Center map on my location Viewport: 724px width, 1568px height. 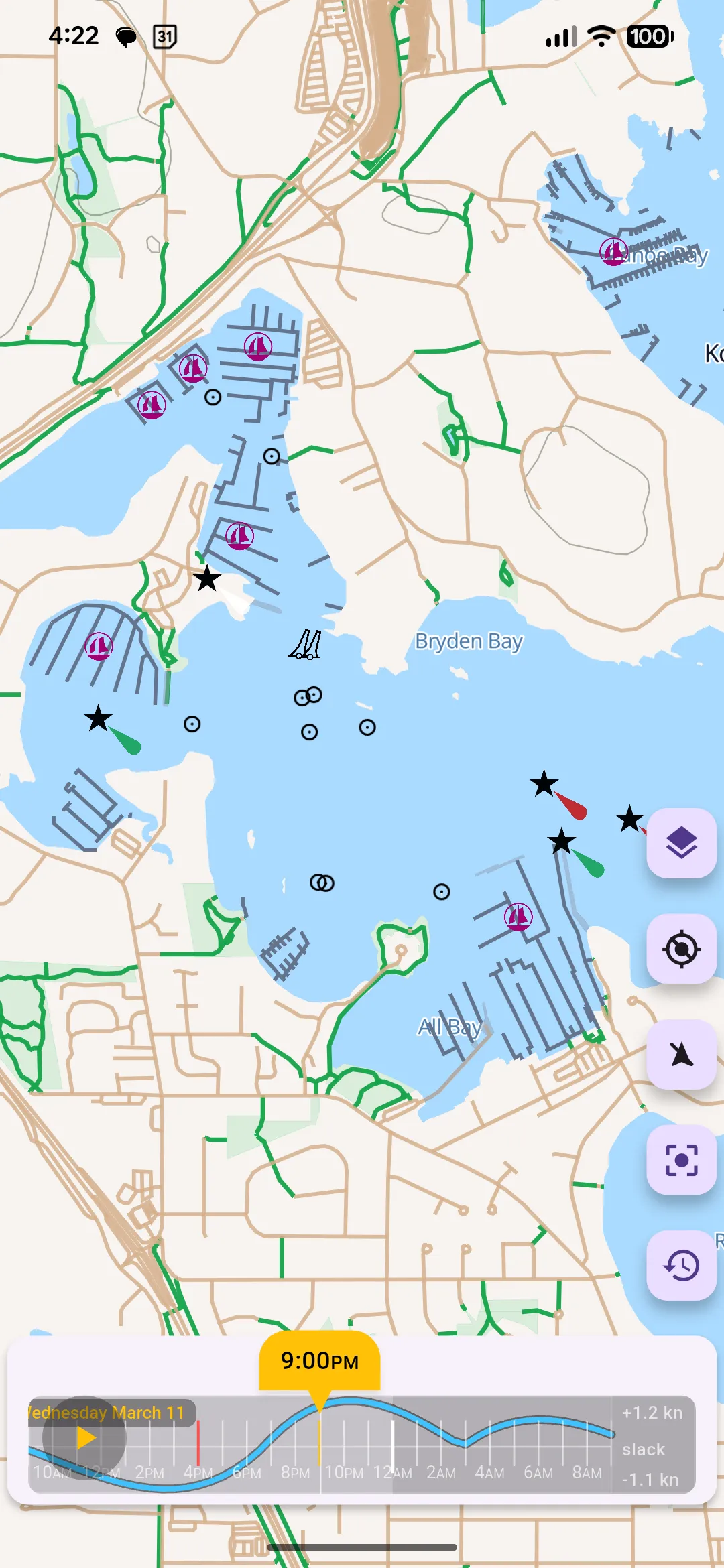coord(681,949)
